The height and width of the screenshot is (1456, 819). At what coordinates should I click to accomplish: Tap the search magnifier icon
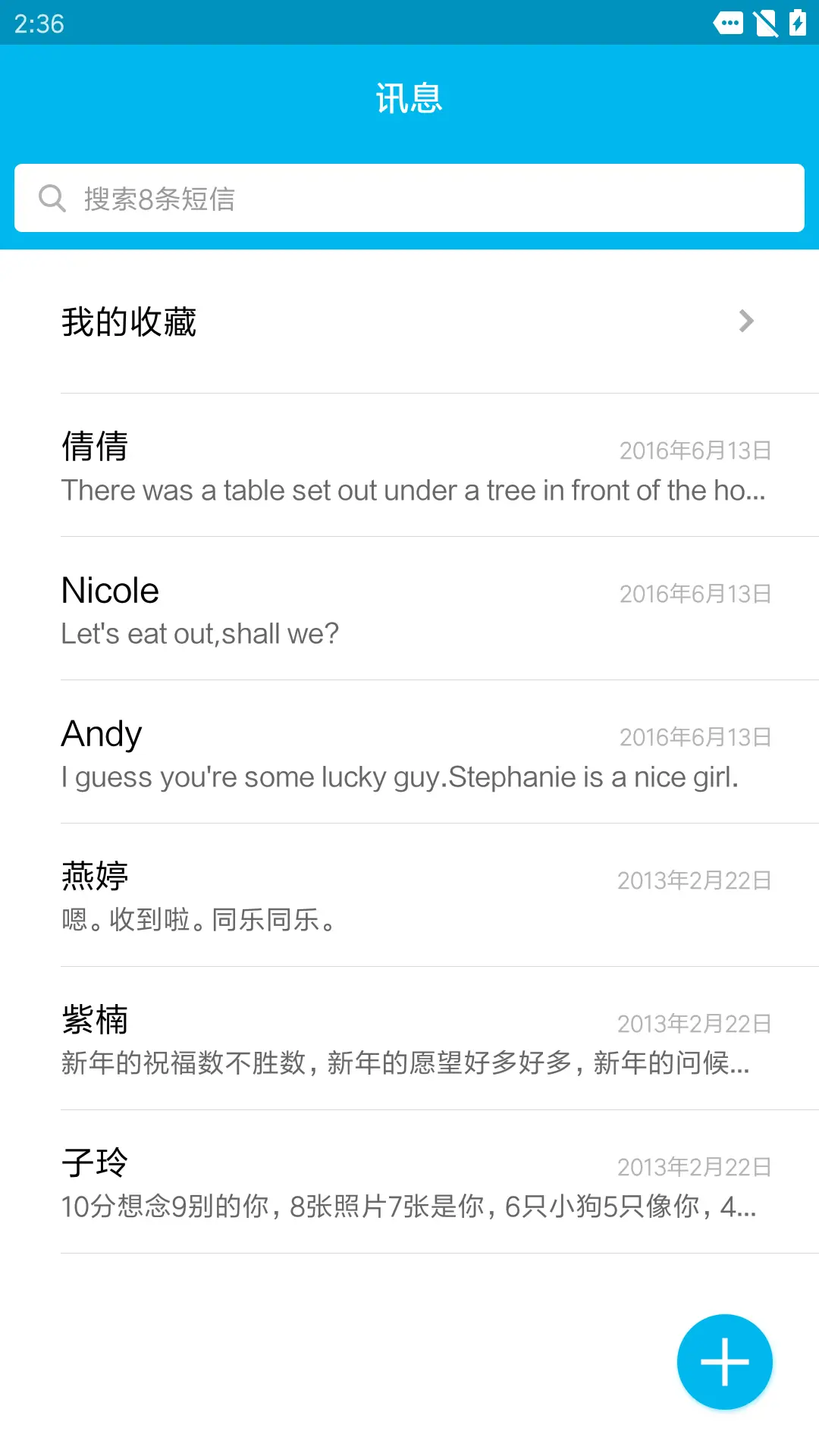coord(51,198)
